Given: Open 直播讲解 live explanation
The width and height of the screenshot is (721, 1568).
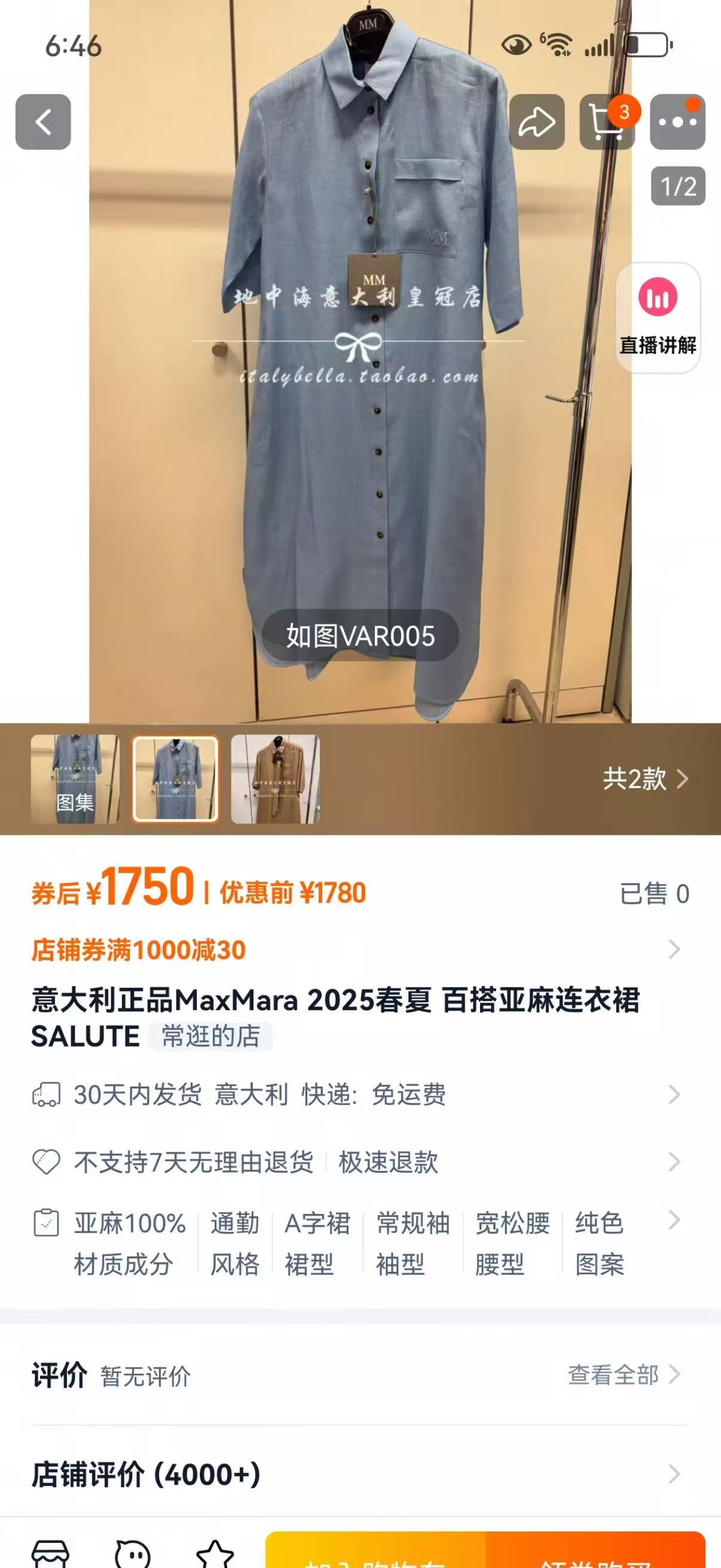Looking at the screenshot, I should (658, 318).
